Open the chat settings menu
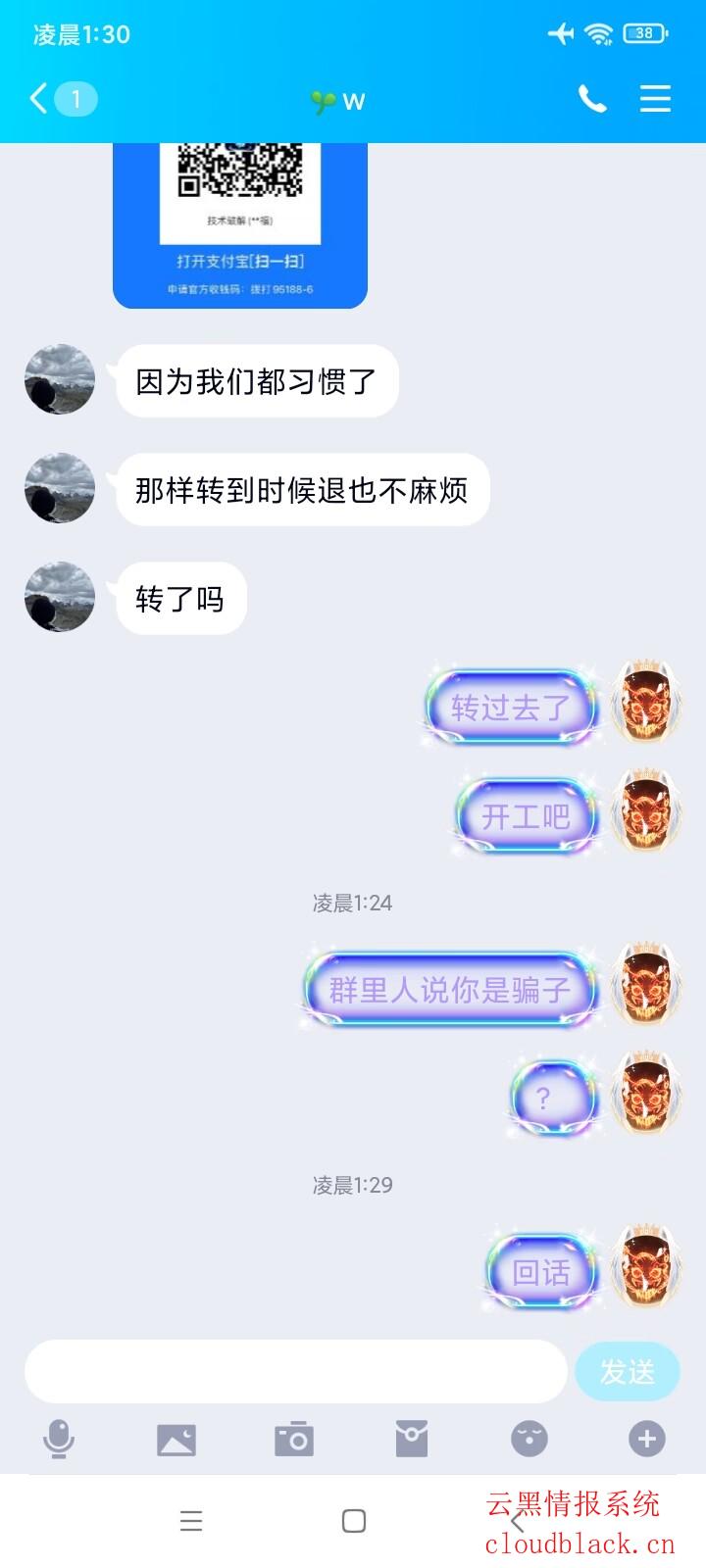This screenshot has width=706, height=1568. pyautogui.click(x=655, y=99)
